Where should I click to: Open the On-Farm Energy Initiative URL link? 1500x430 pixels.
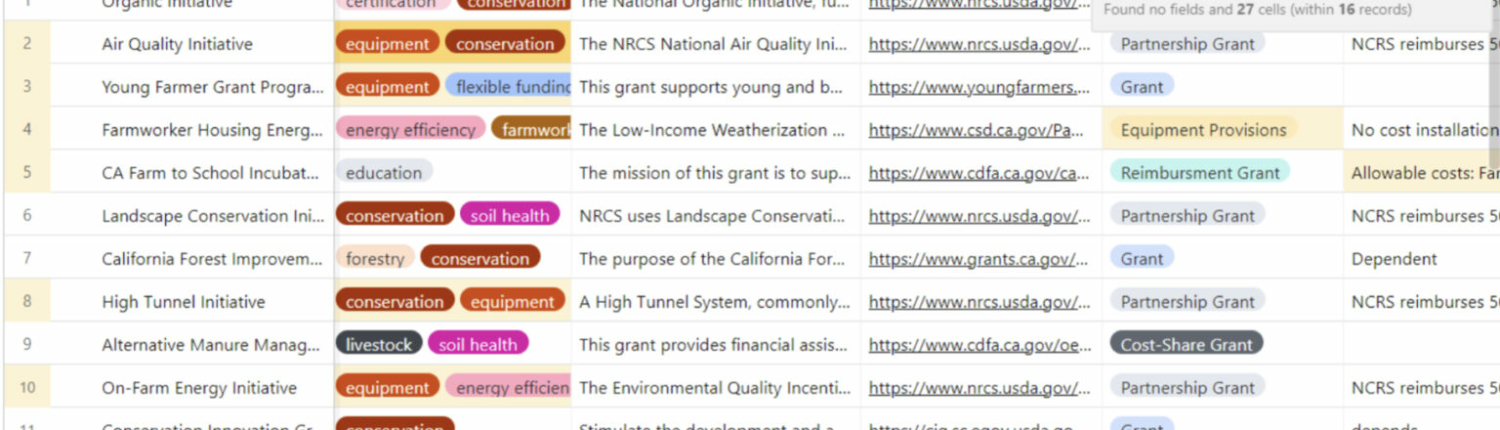coord(979,388)
